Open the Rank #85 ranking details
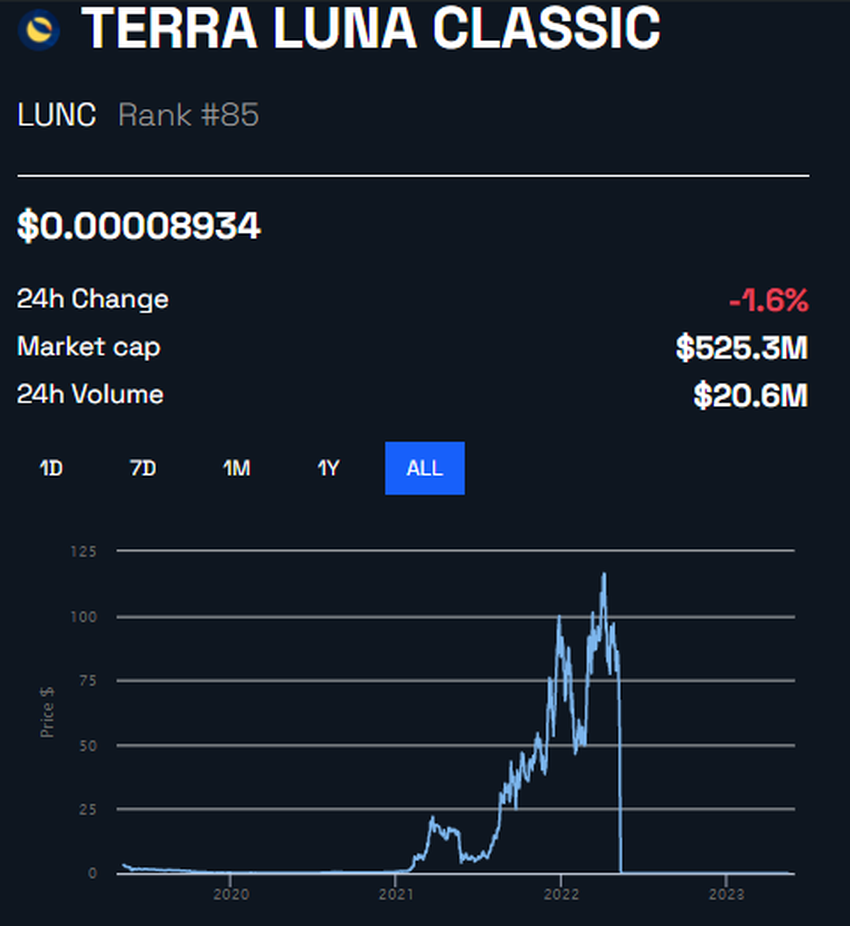This screenshot has width=850, height=926. click(x=188, y=115)
